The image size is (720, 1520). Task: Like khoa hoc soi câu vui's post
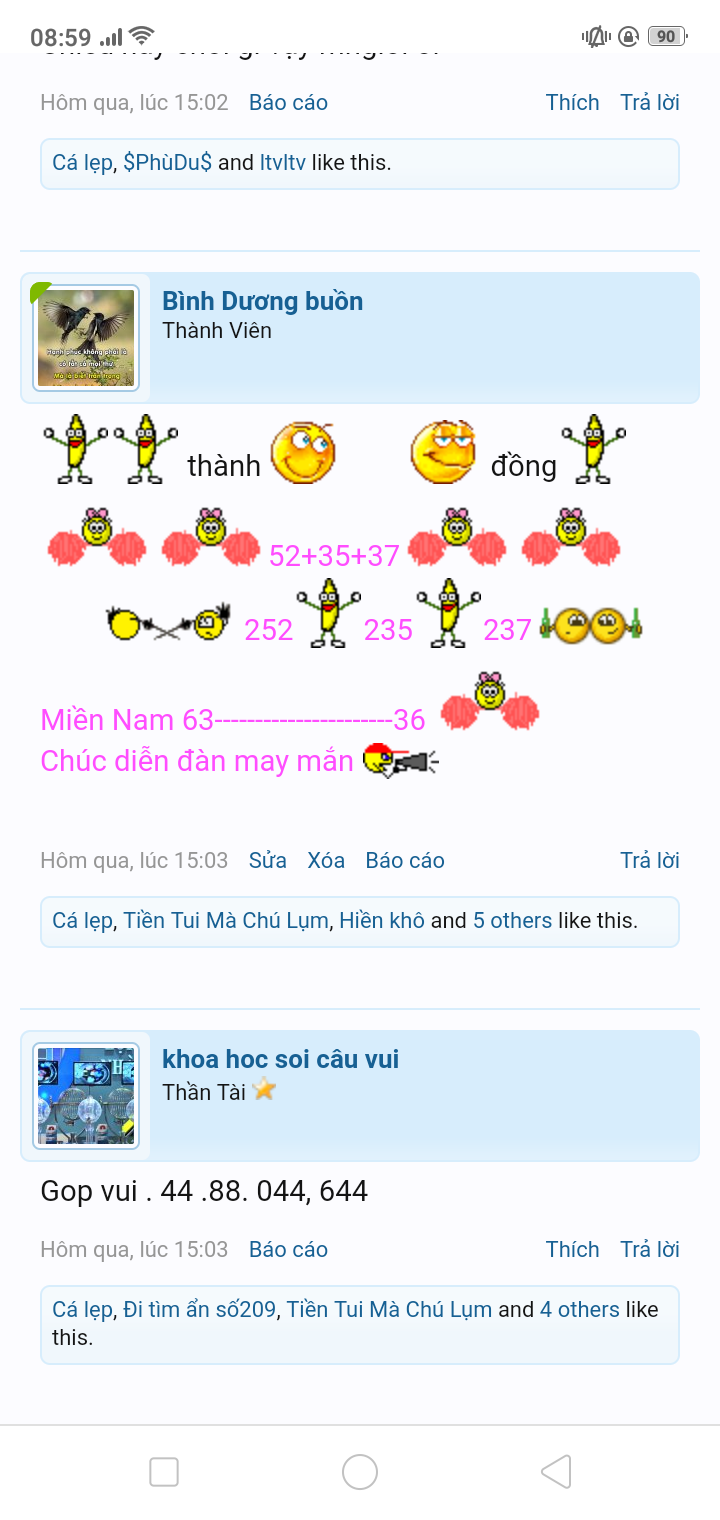click(x=572, y=1249)
